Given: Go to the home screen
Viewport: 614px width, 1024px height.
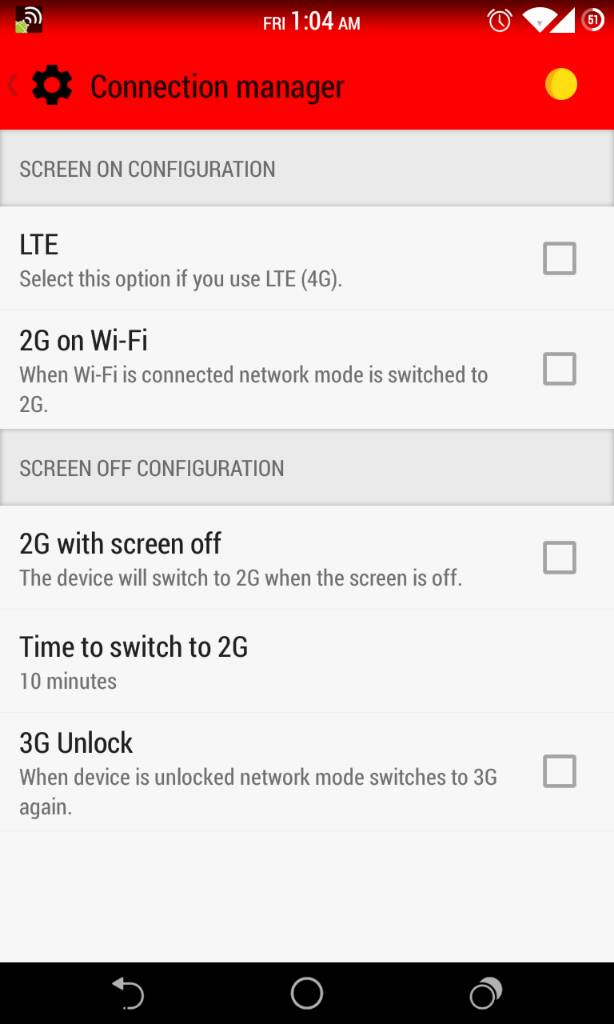Looking at the screenshot, I should [x=307, y=993].
